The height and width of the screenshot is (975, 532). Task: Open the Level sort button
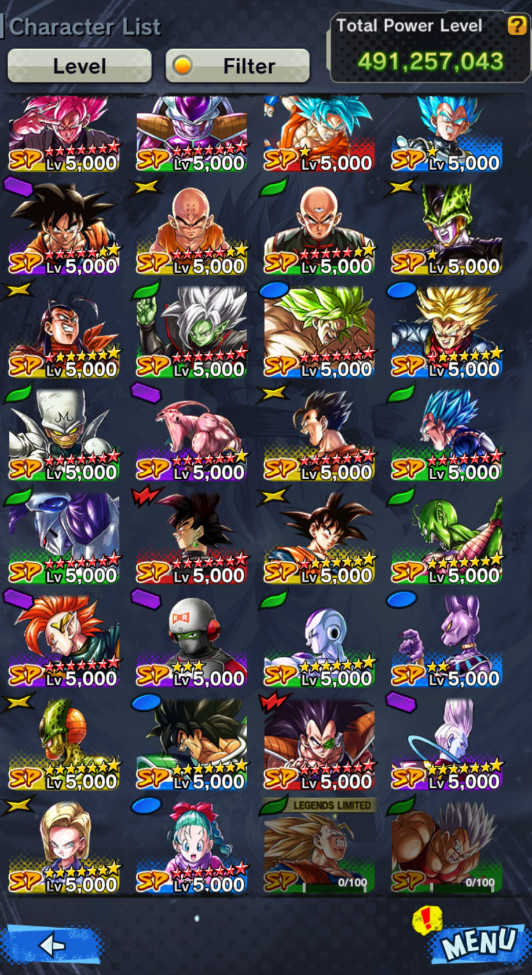click(80, 65)
